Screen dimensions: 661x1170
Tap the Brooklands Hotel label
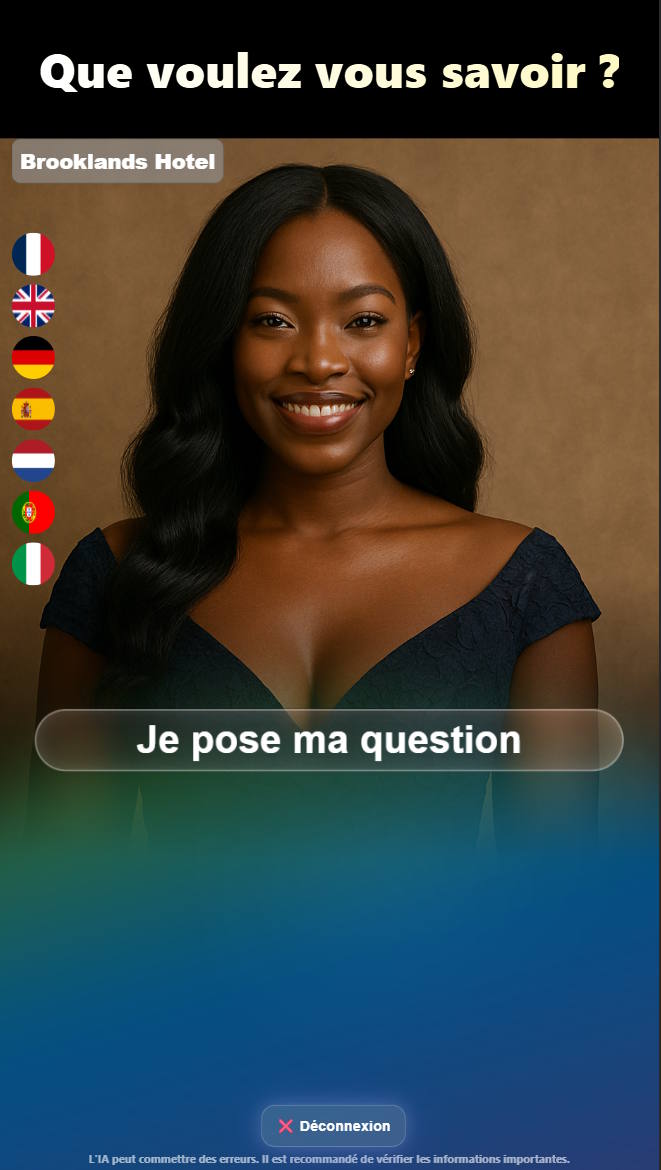pos(118,162)
